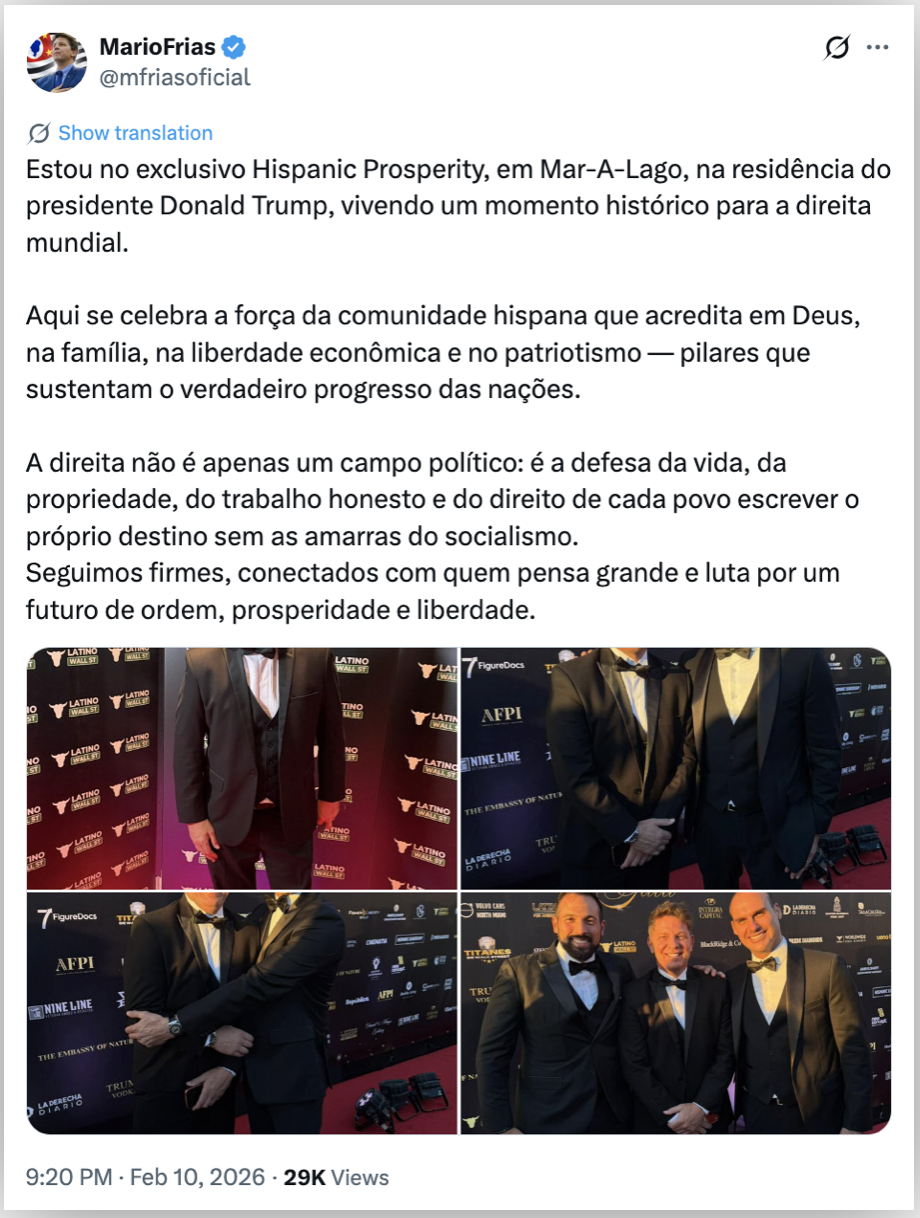Open the Grok icon beside the overflow menu
Screen dimensions: 920x1218
click(x=837, y=47)
